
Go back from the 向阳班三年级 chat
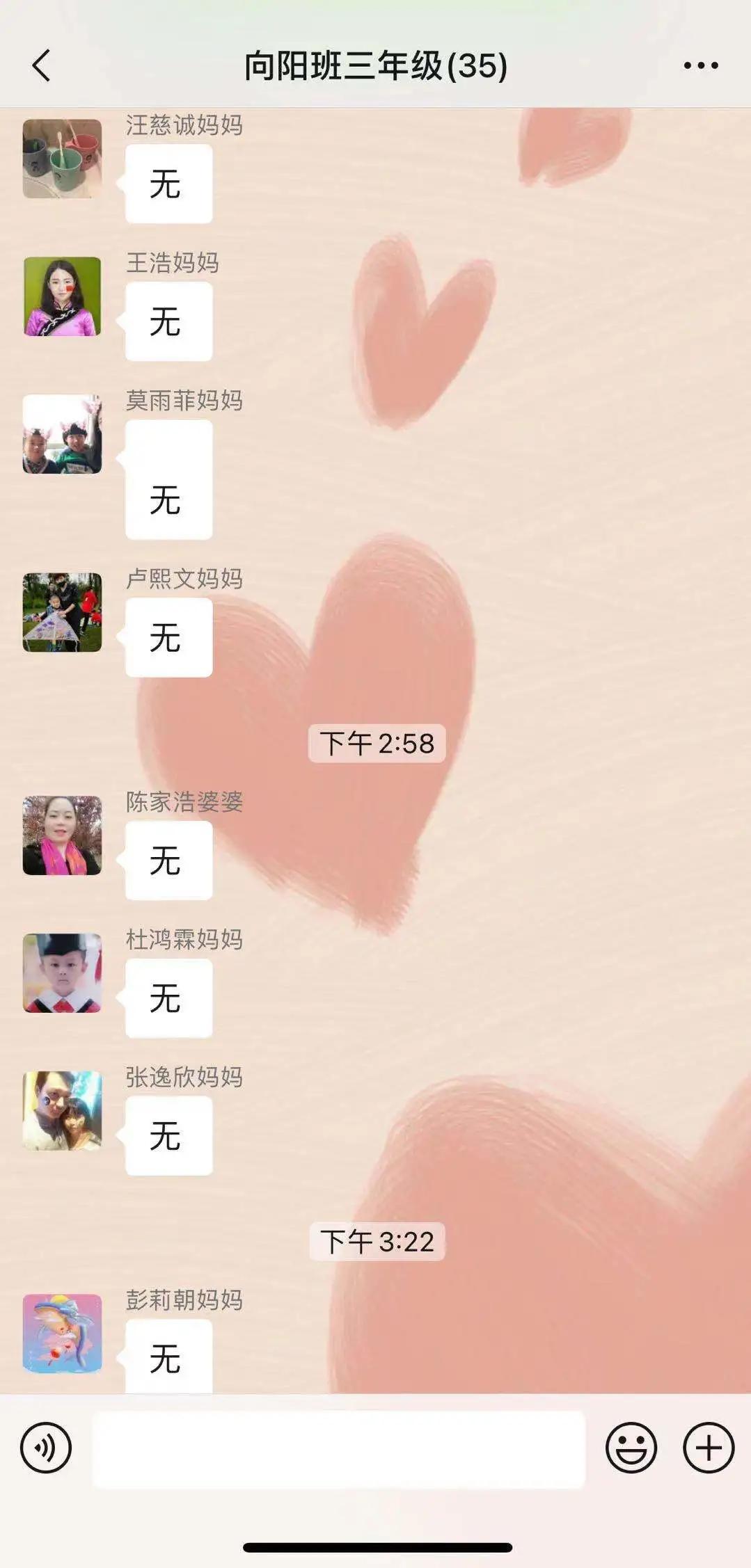42,66
